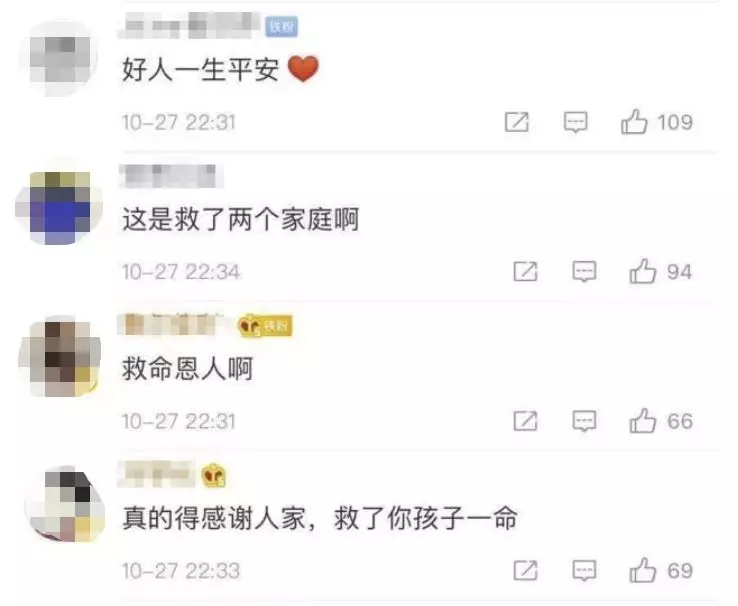Reply to the comment 这是救了两个家庭啊
The image size is (738, 606).
[584, 272]
